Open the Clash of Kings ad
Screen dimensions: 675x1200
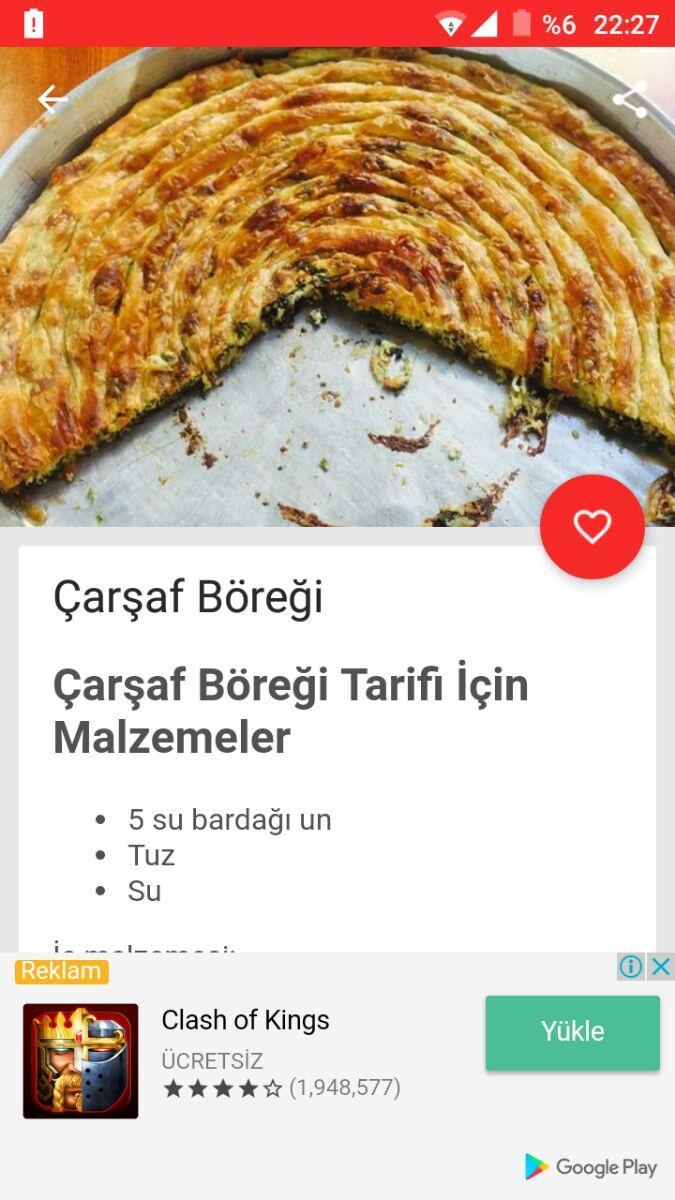(x=246, y=1020)
